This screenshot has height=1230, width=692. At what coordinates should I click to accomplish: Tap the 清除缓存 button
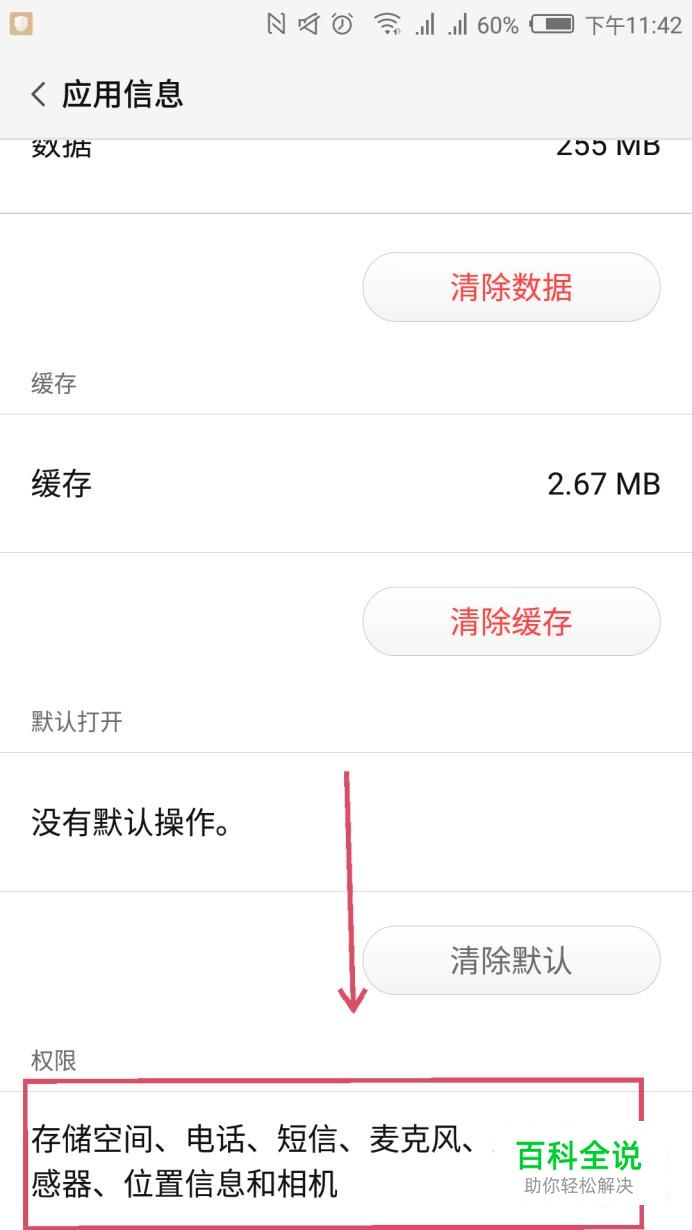click(511, 621)
